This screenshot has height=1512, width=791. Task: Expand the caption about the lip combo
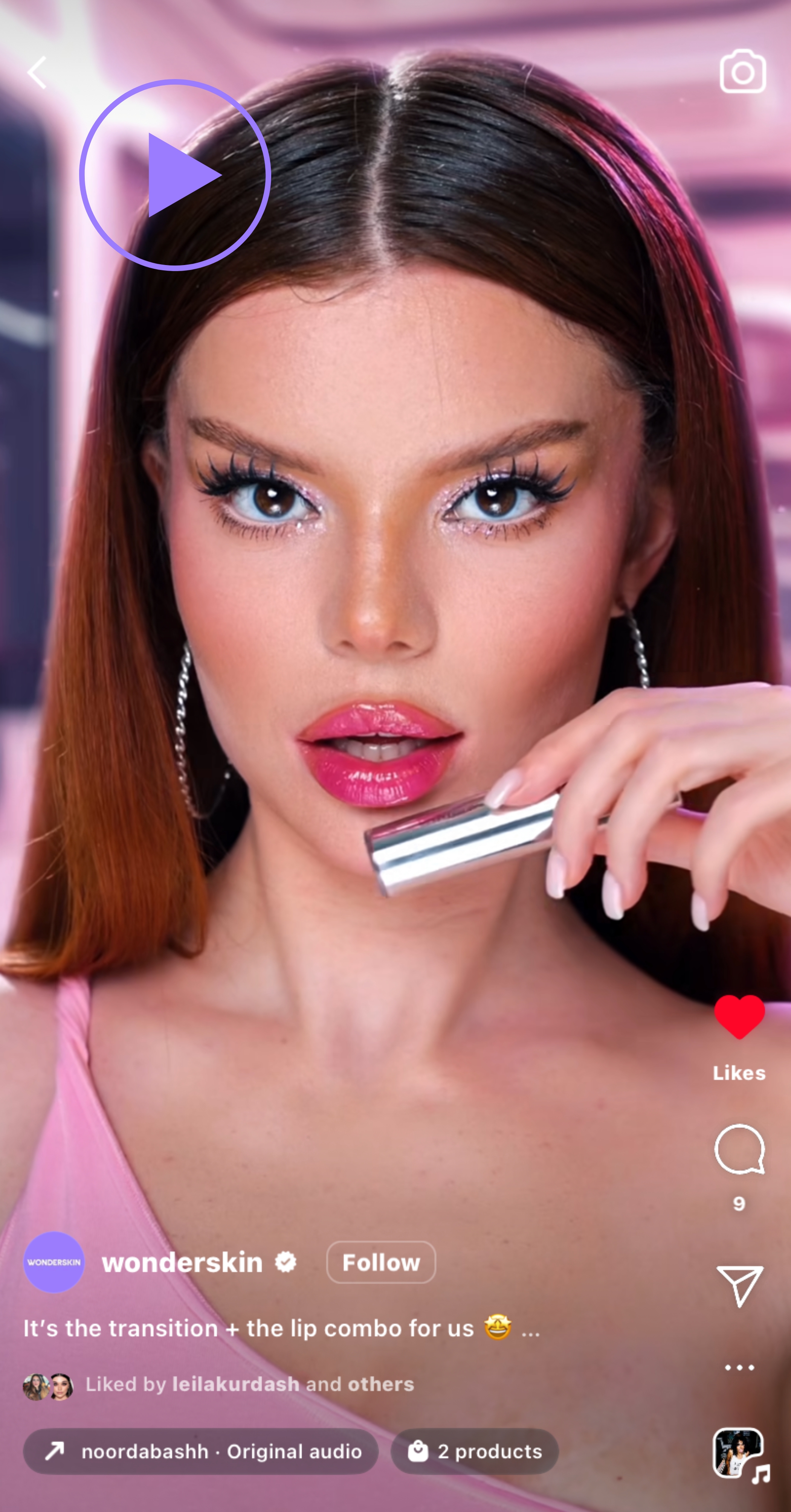[530, 1329]
